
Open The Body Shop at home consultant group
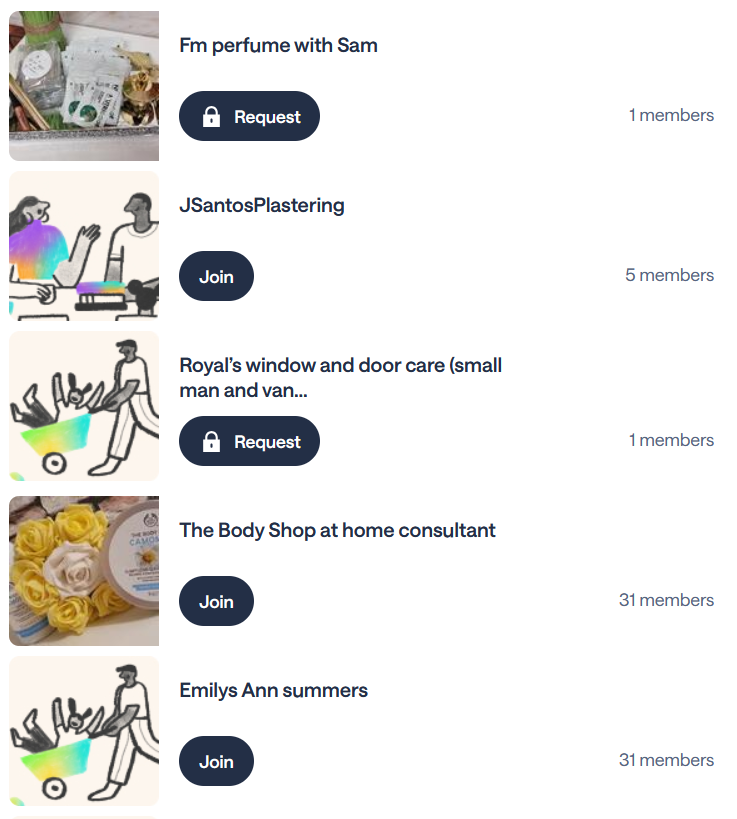pyautogui.click(x=337, y=530)
